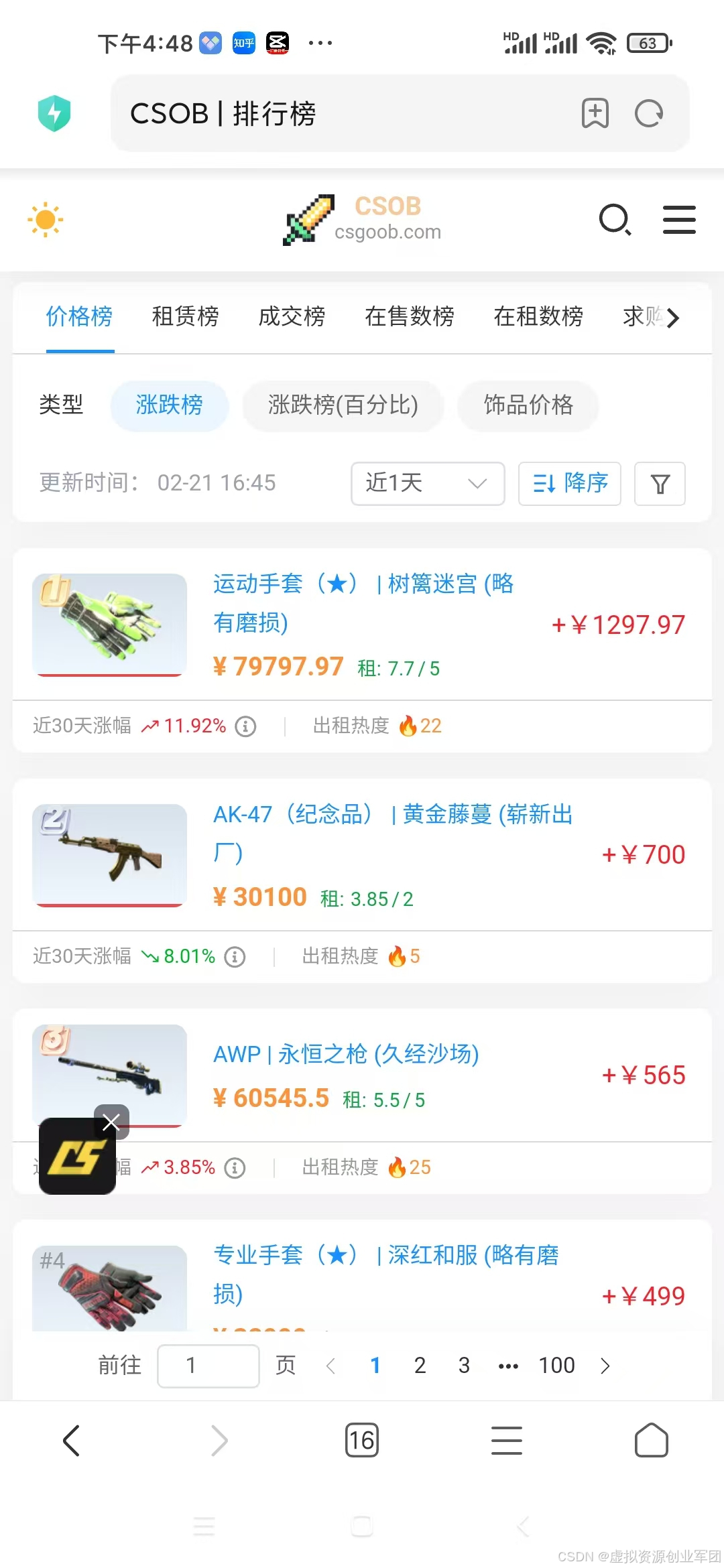This screenshot has height=1568, width=724.
Task: Switch to the 成交榜 tab
Action: click(x=292, y=316)
